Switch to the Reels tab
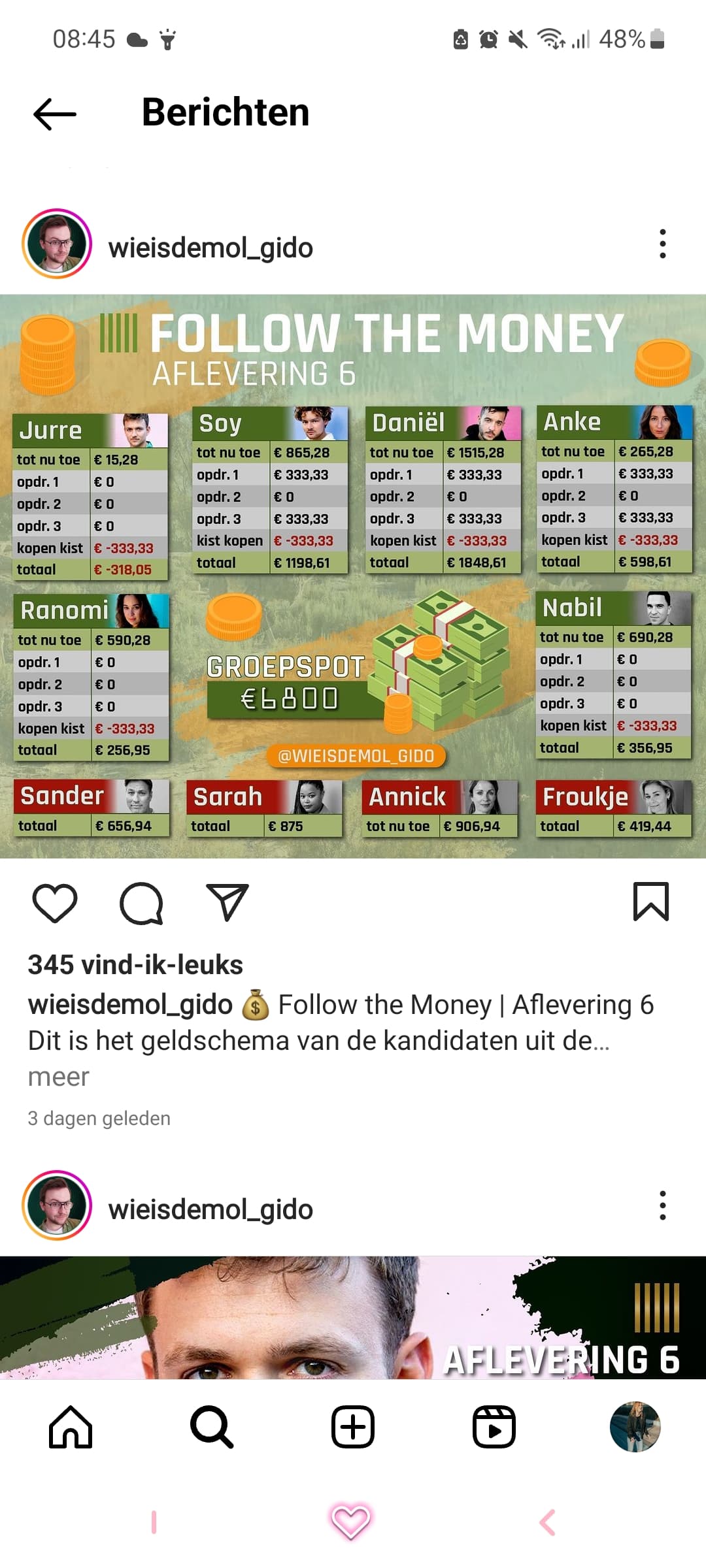The width and height of the screenshot is (706, 1568). (x=494, y=1427)
